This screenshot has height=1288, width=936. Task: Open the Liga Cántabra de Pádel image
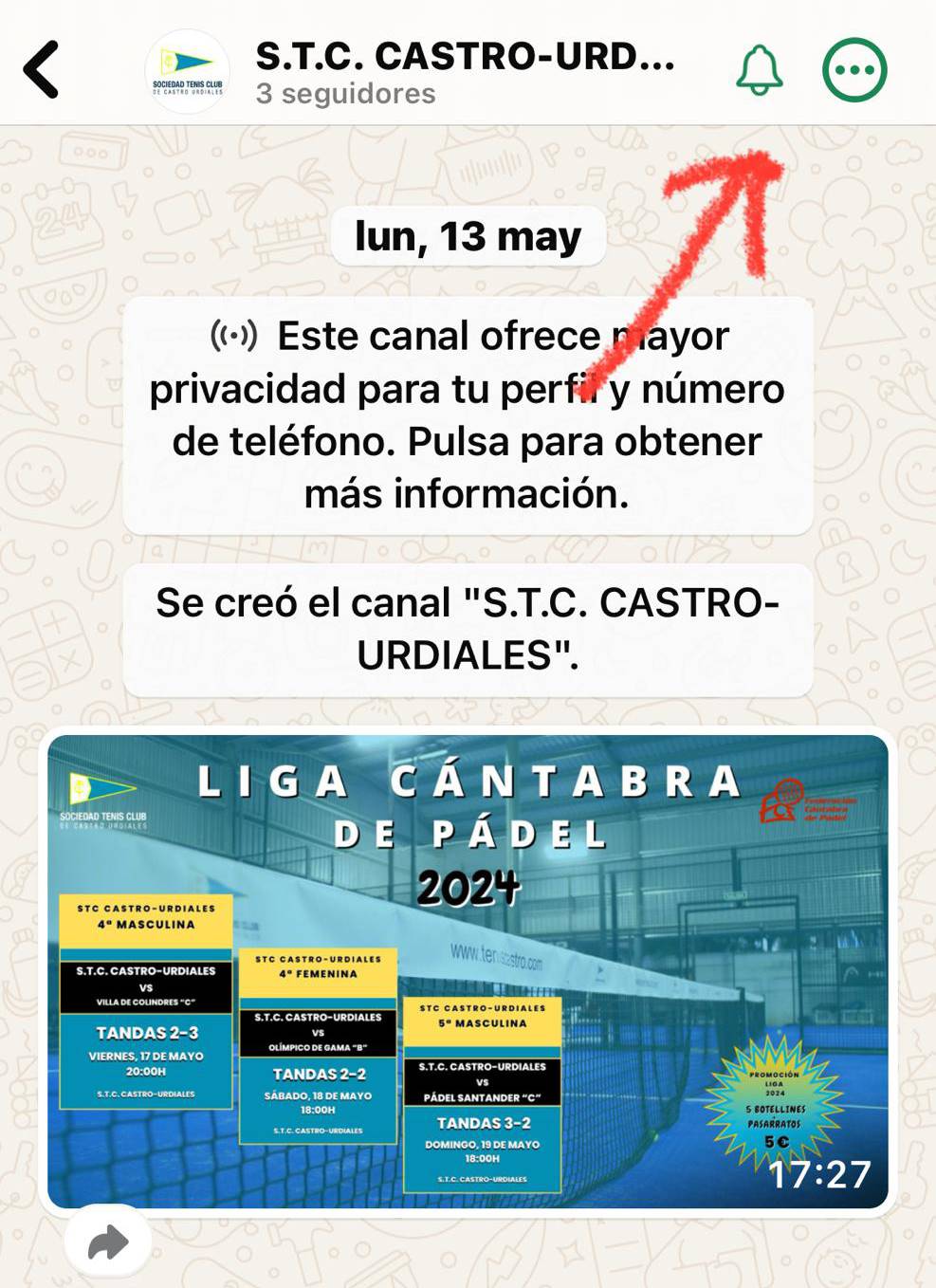pyautogui.click(x=468, y=970)
